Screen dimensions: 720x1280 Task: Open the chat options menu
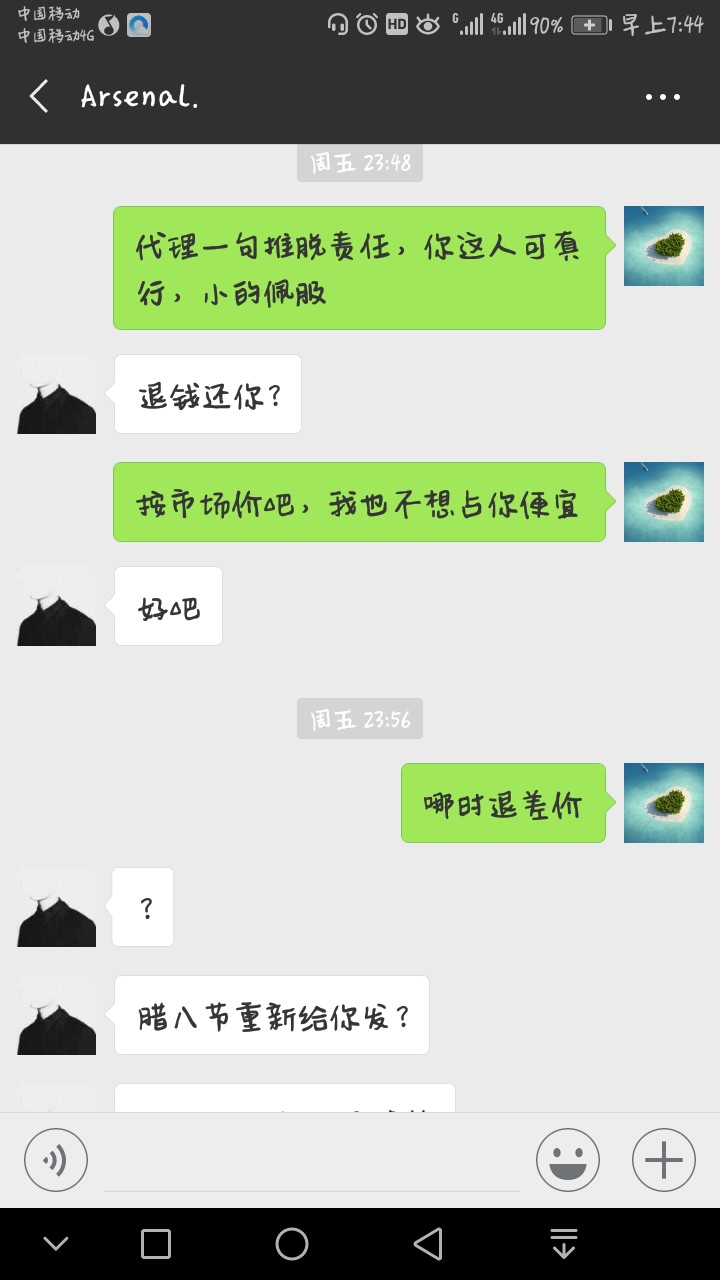pyautogui.click(x=662, y=97)
